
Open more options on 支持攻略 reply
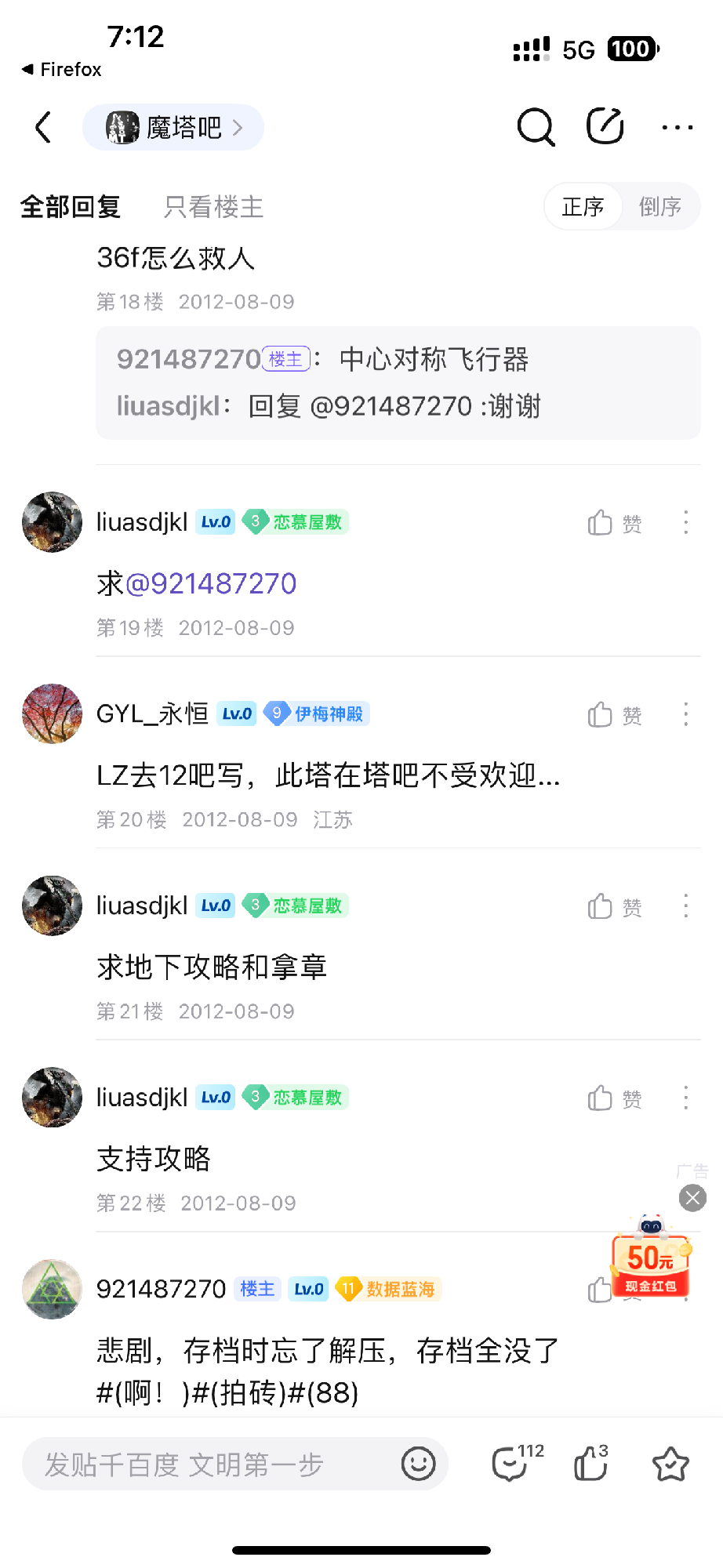click(x=685, y=1098)
